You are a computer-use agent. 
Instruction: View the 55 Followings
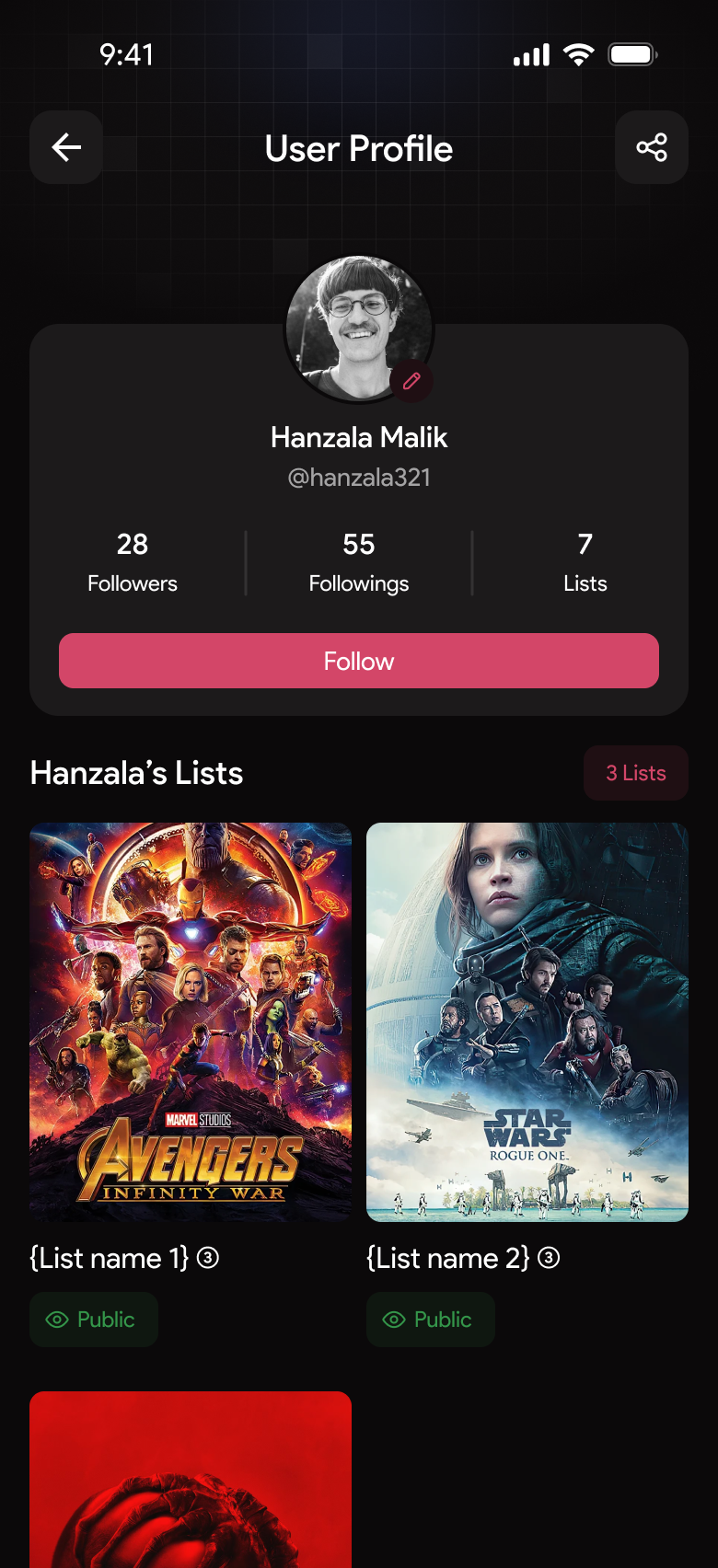click(x=359, y=562)
